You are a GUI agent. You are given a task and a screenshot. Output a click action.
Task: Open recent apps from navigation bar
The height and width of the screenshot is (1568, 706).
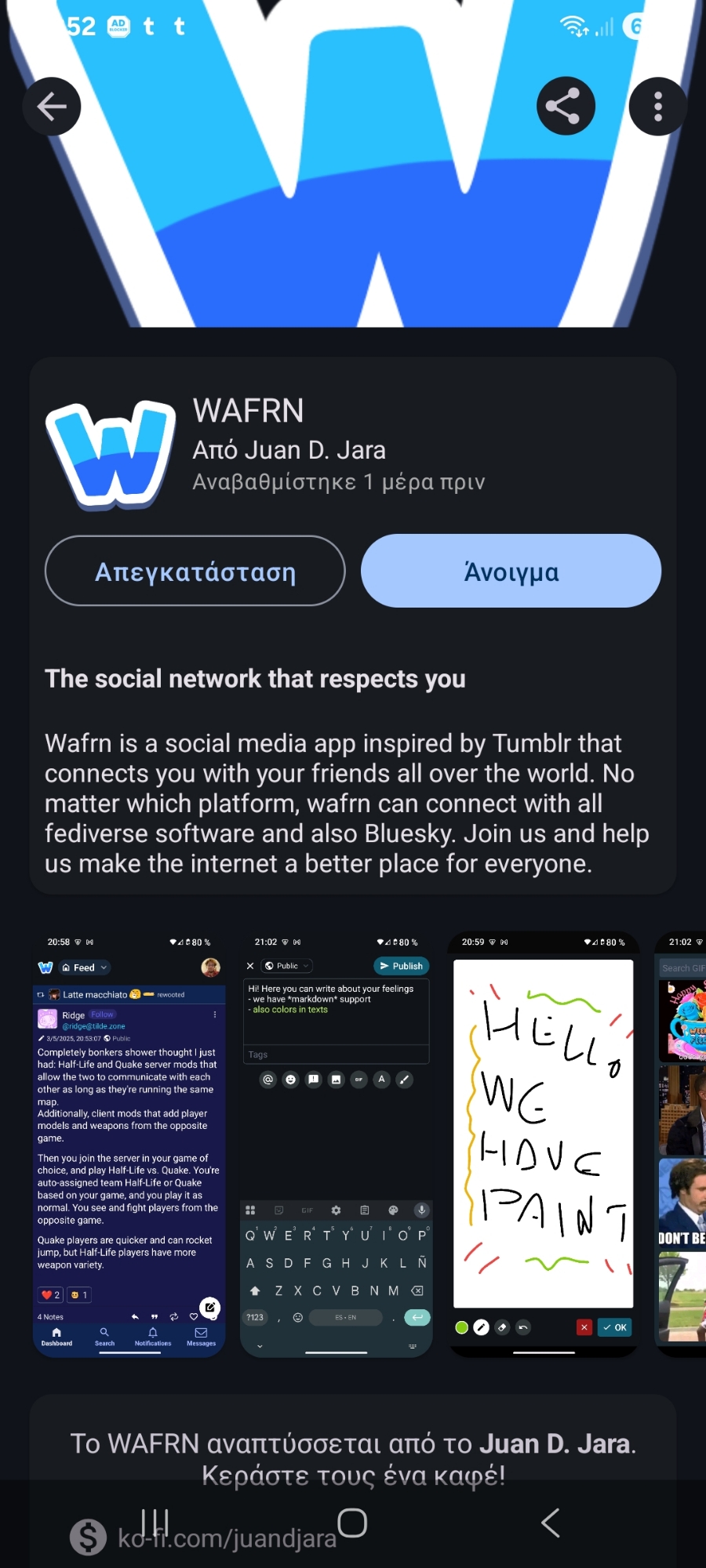click(155, 1523)
